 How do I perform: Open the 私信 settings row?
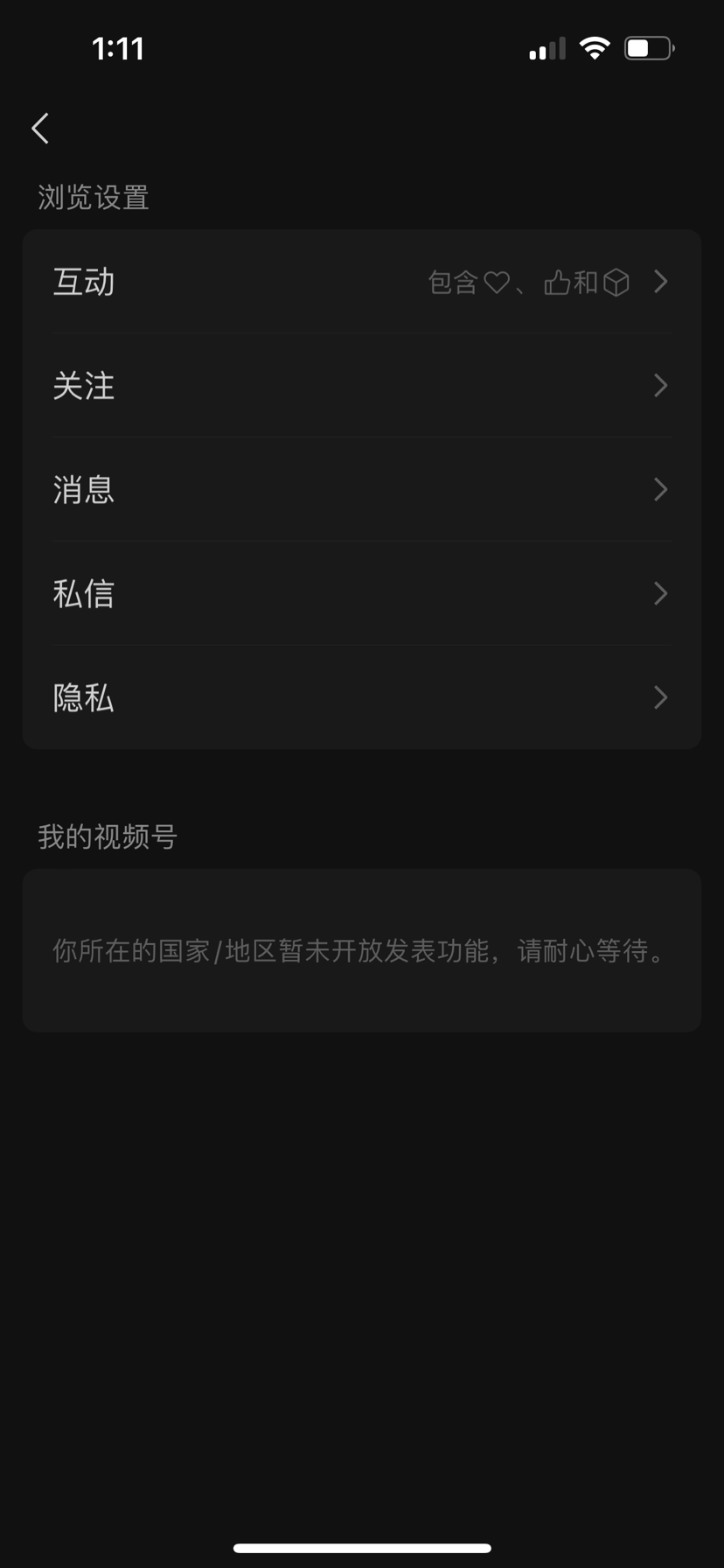[x=362, y=593]
